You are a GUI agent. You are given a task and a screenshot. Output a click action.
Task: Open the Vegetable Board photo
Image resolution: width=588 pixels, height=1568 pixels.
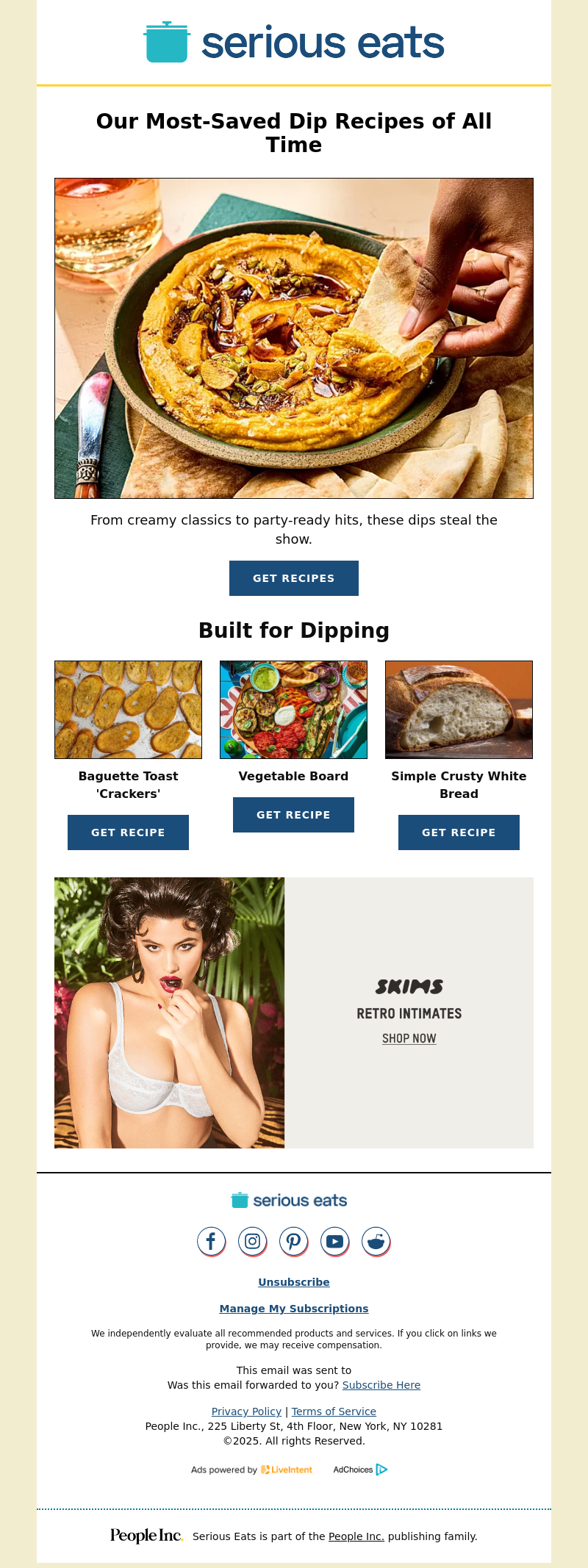click(x=293, y=709)
